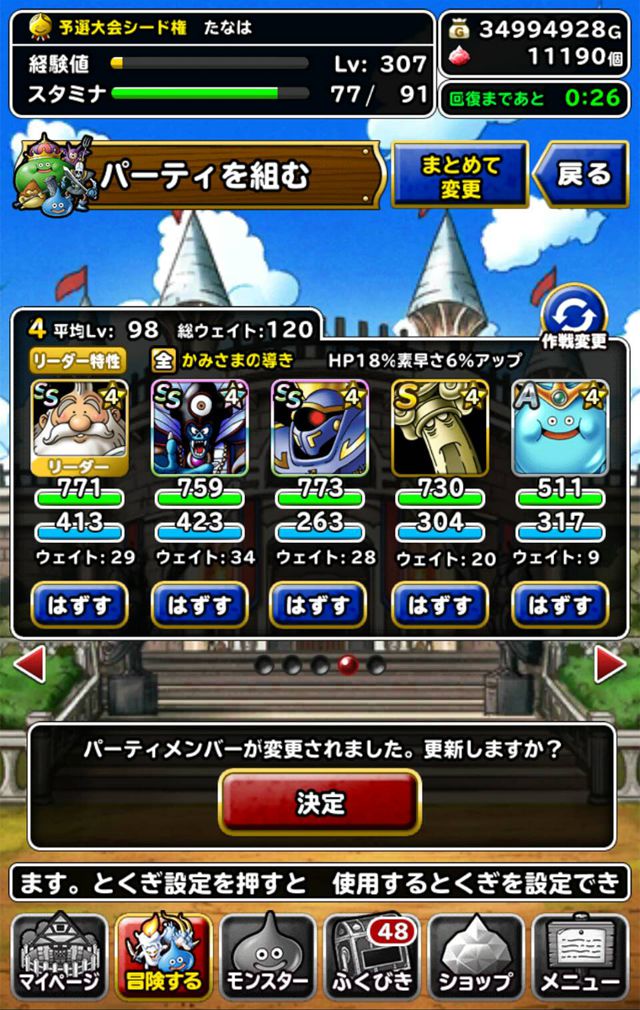Image resolution: width=640 pixels, height=1010 pixels.
Task: Remove the monster with weight 34
Action: pos(199,604)
